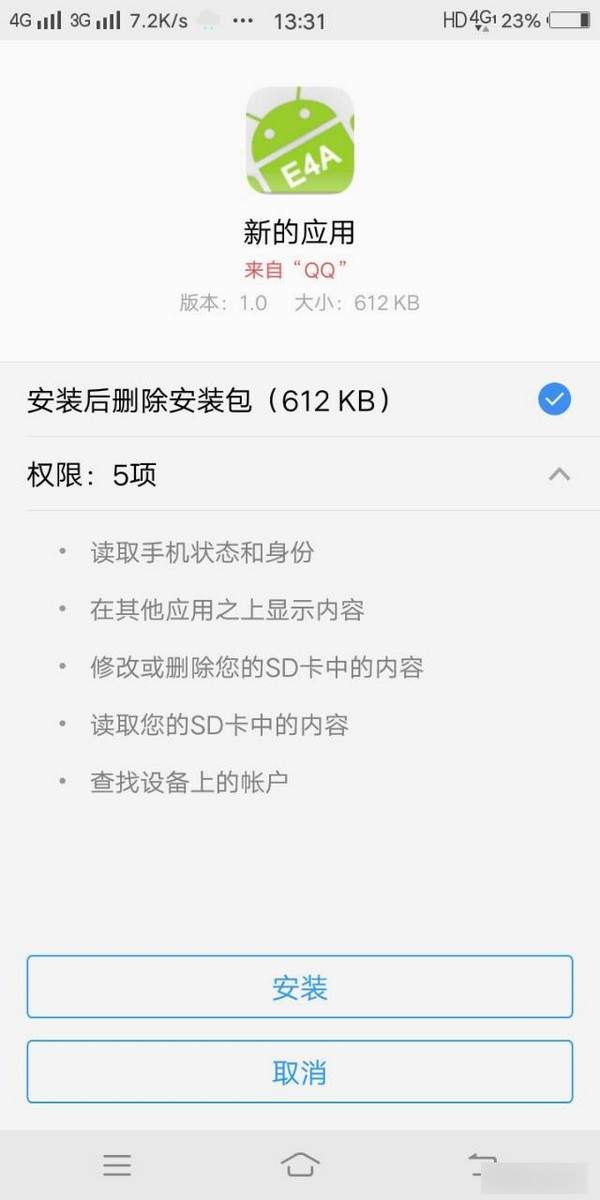
Task: Cancel installation with the 取消 button
Action: point(300,1073)
